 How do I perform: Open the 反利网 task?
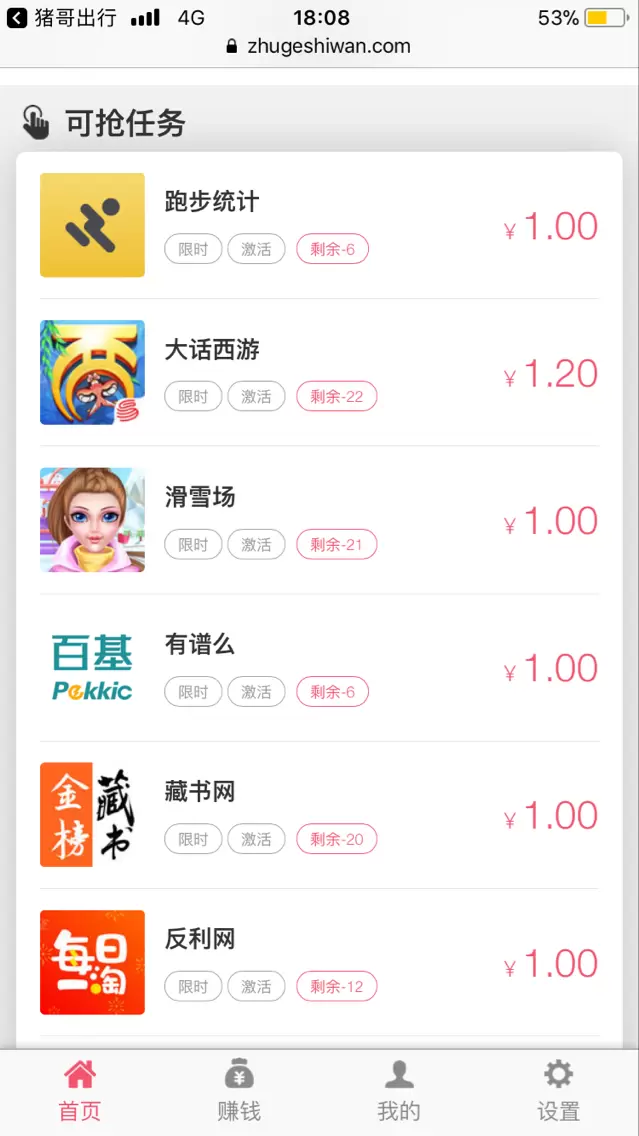pos(319,962)
